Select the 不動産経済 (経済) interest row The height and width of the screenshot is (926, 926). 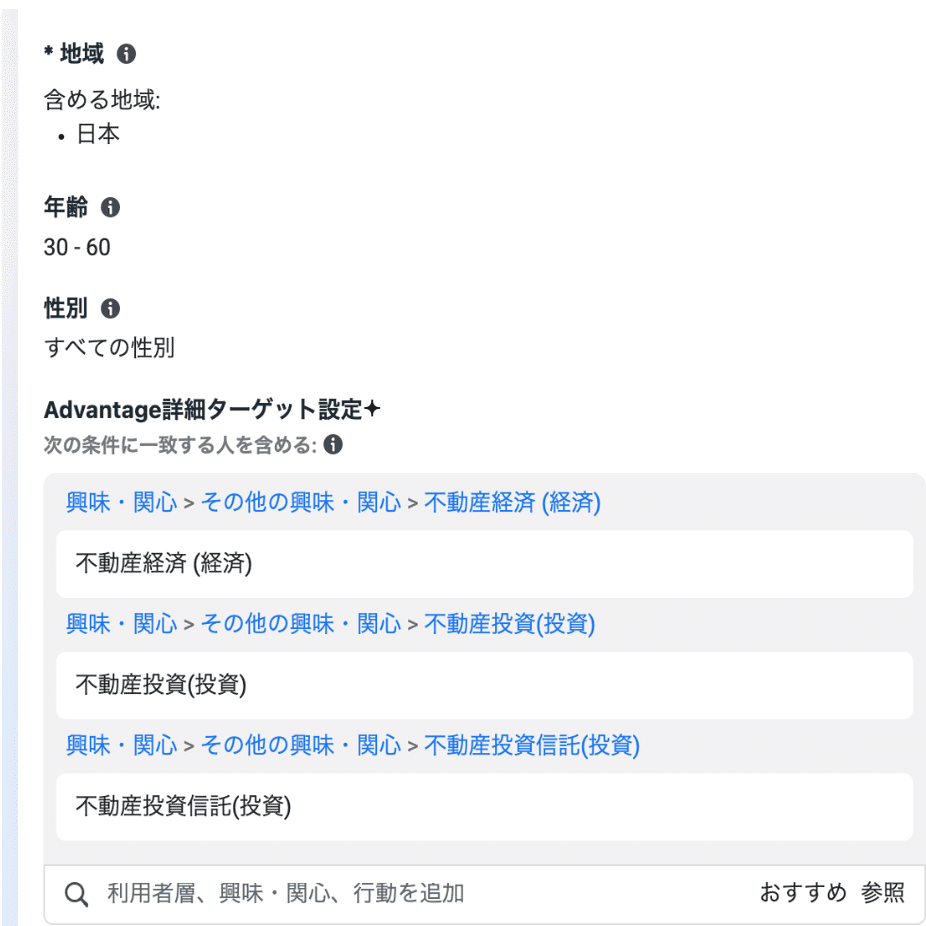(x=484, y=564)
